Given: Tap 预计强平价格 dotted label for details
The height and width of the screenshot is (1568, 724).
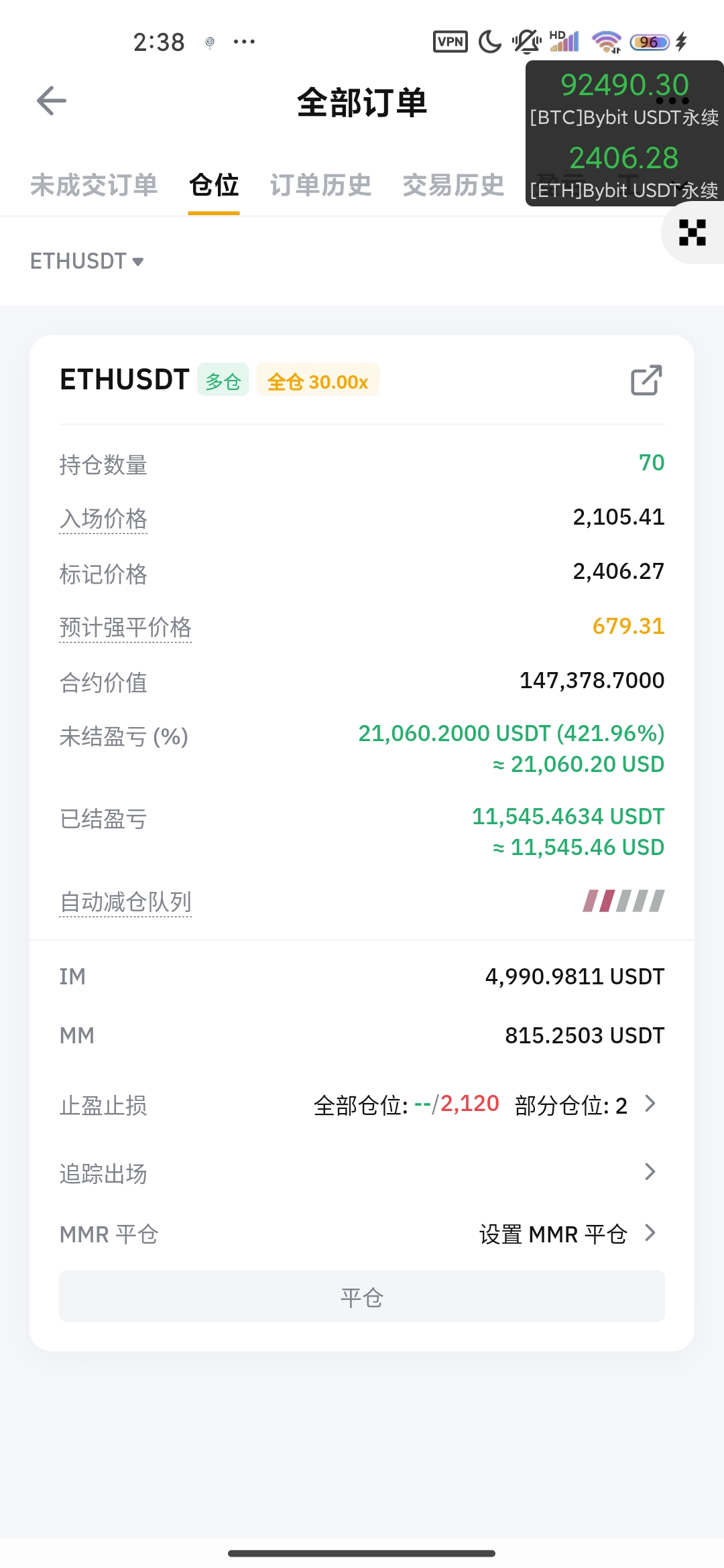Looking at the screenshot, I should 125,628.
